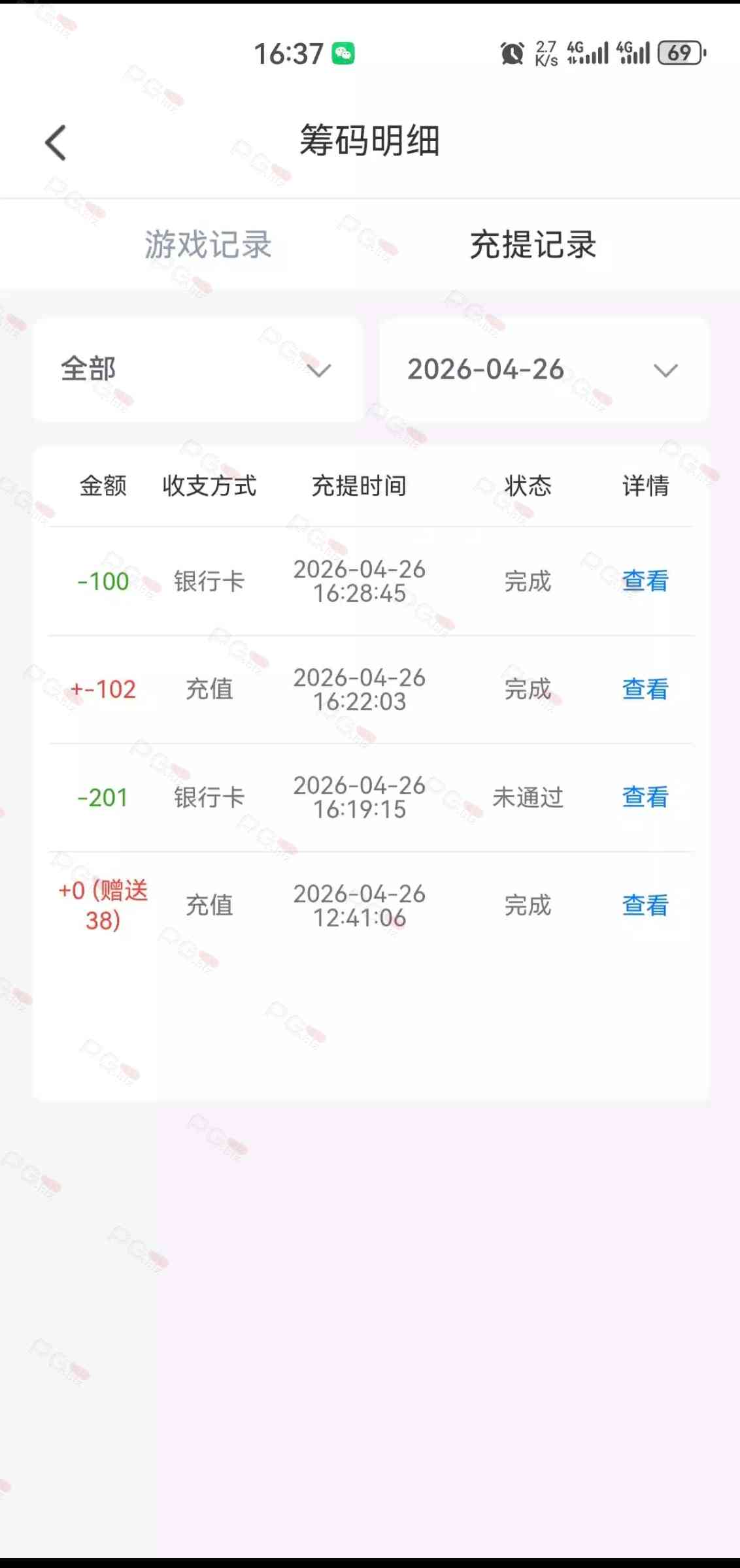The height and width of the screenshot is (1568, 740).
Task: Expand the 全部 type filter dropdown
Action: 197,370
